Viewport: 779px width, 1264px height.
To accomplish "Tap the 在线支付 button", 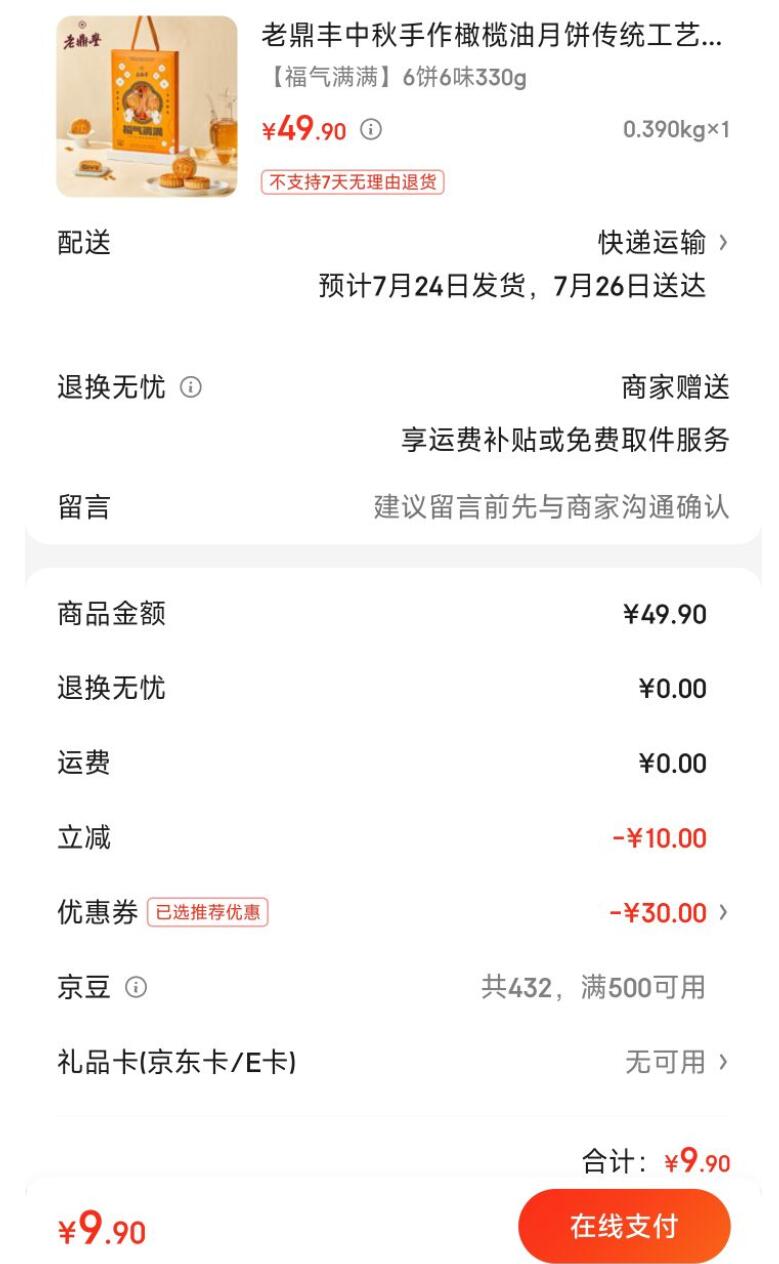I will [x=623, y=1226].
